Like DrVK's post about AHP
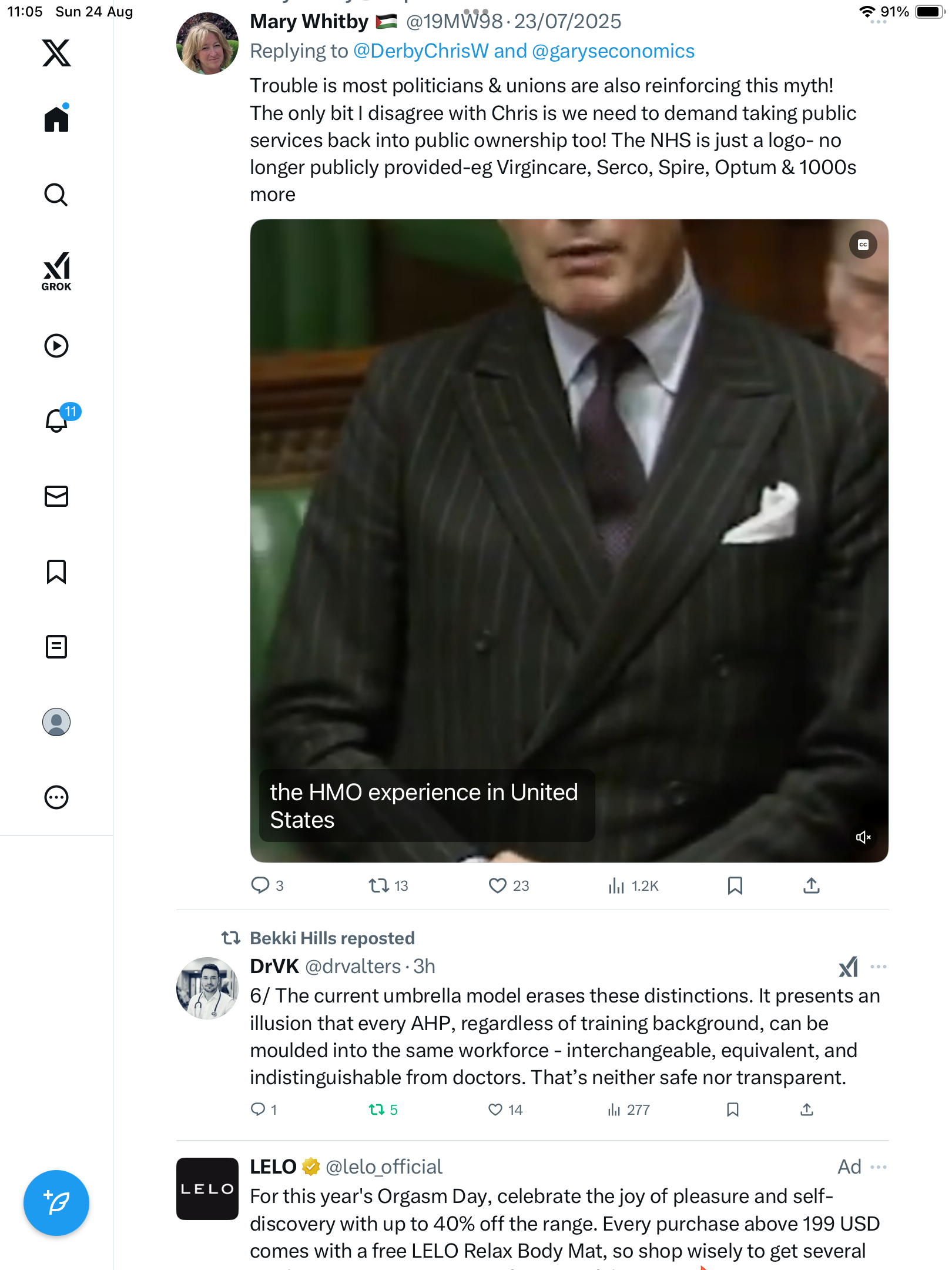 (x=495, y=1109)
